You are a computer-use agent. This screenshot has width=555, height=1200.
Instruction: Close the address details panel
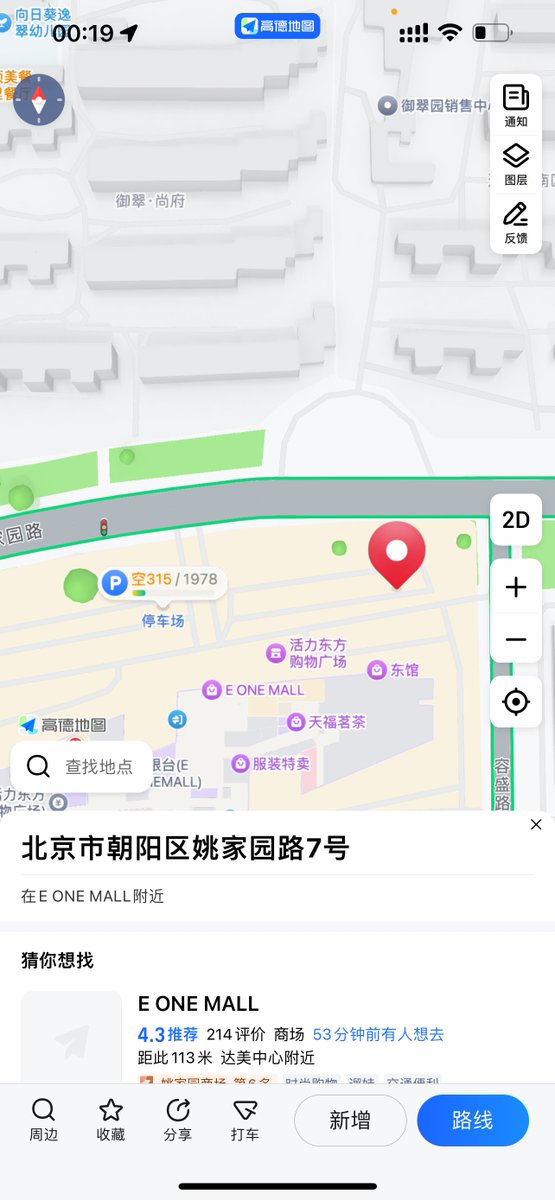pos(536,825)
